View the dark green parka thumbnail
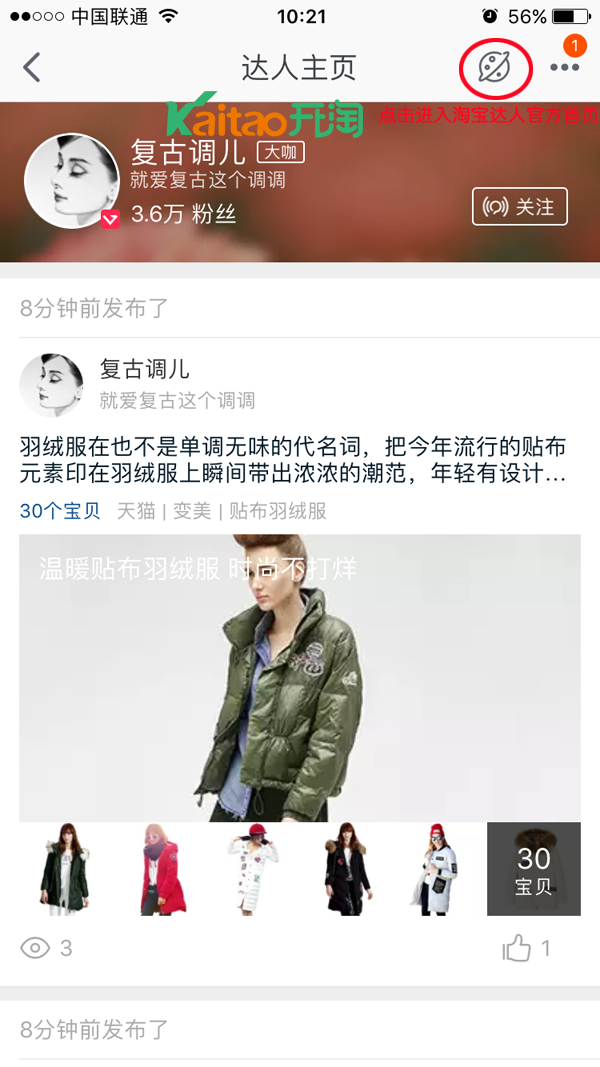 [x=66, y=868]
